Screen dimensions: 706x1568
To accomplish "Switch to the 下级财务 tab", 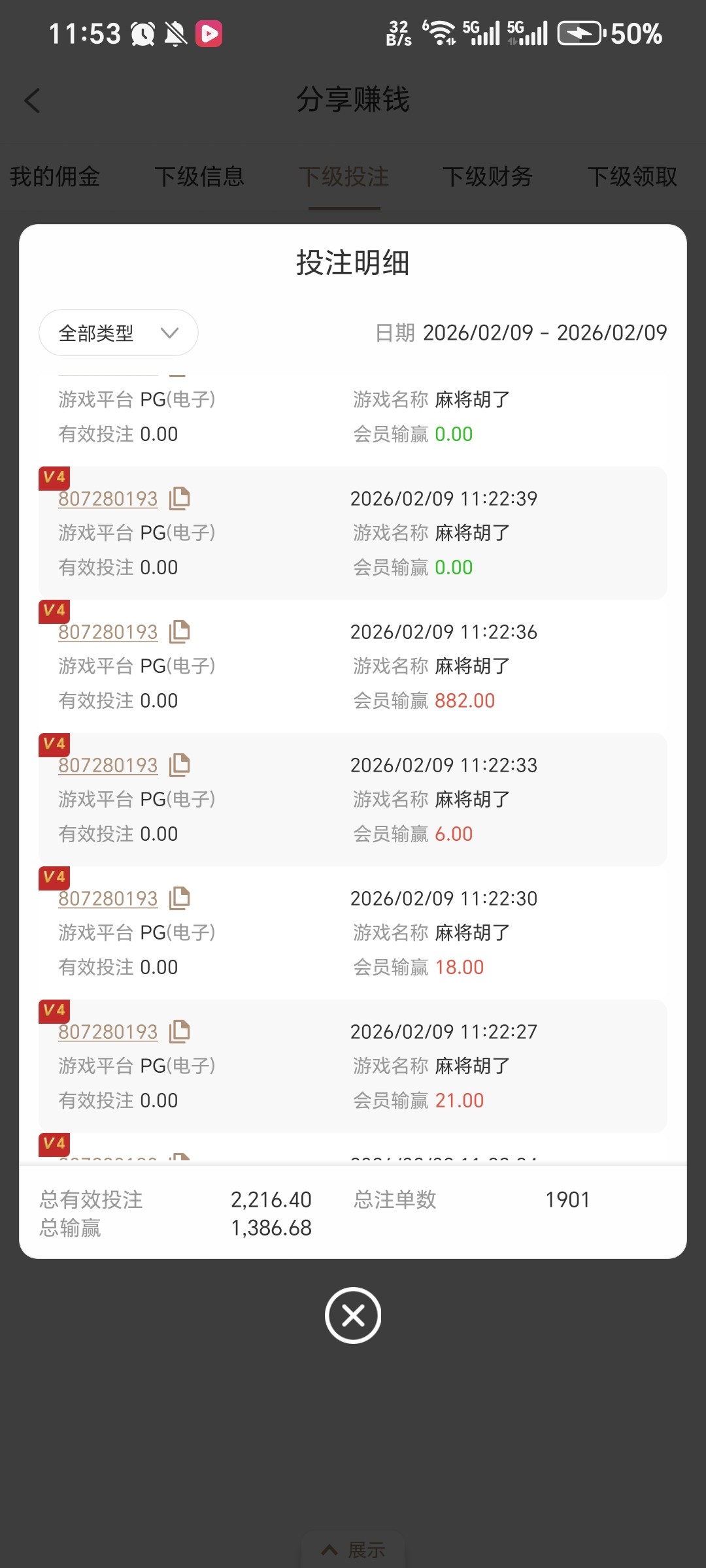I will [x=488, y=177].
